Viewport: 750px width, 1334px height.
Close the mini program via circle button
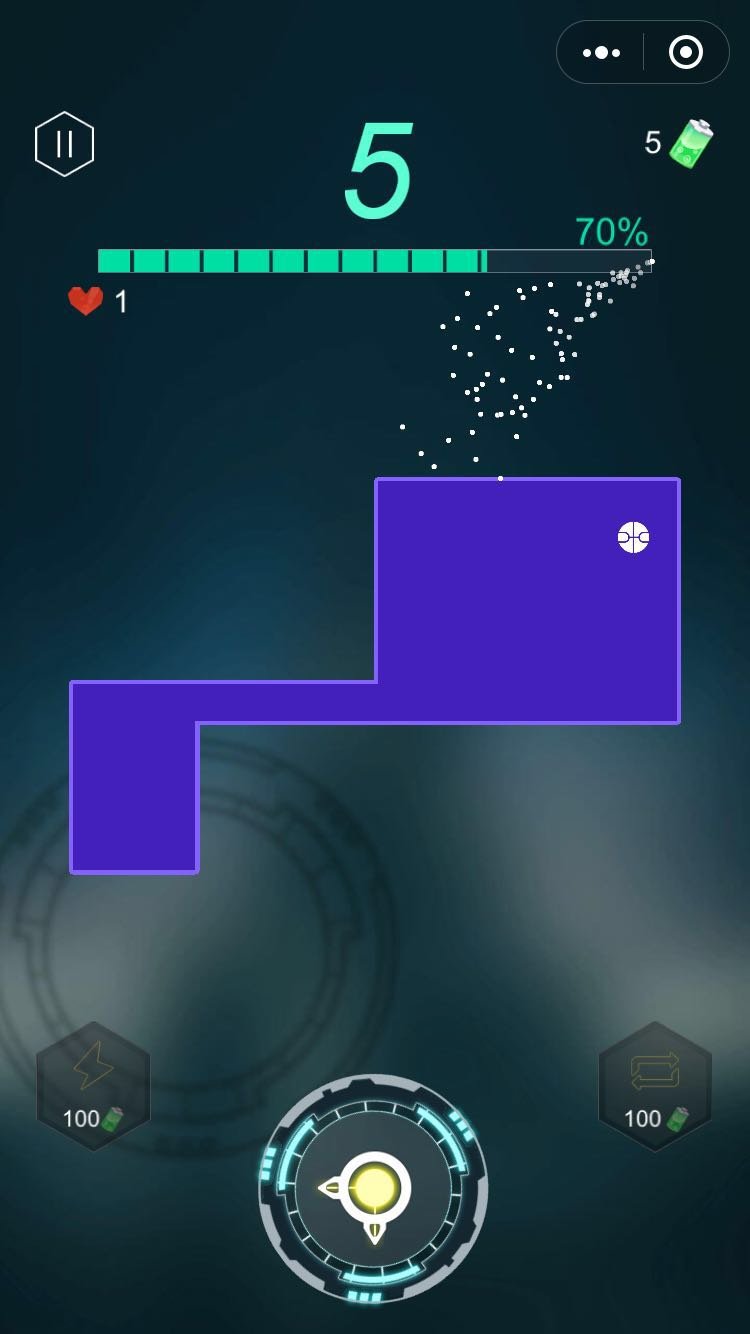(x=686, y=53)
